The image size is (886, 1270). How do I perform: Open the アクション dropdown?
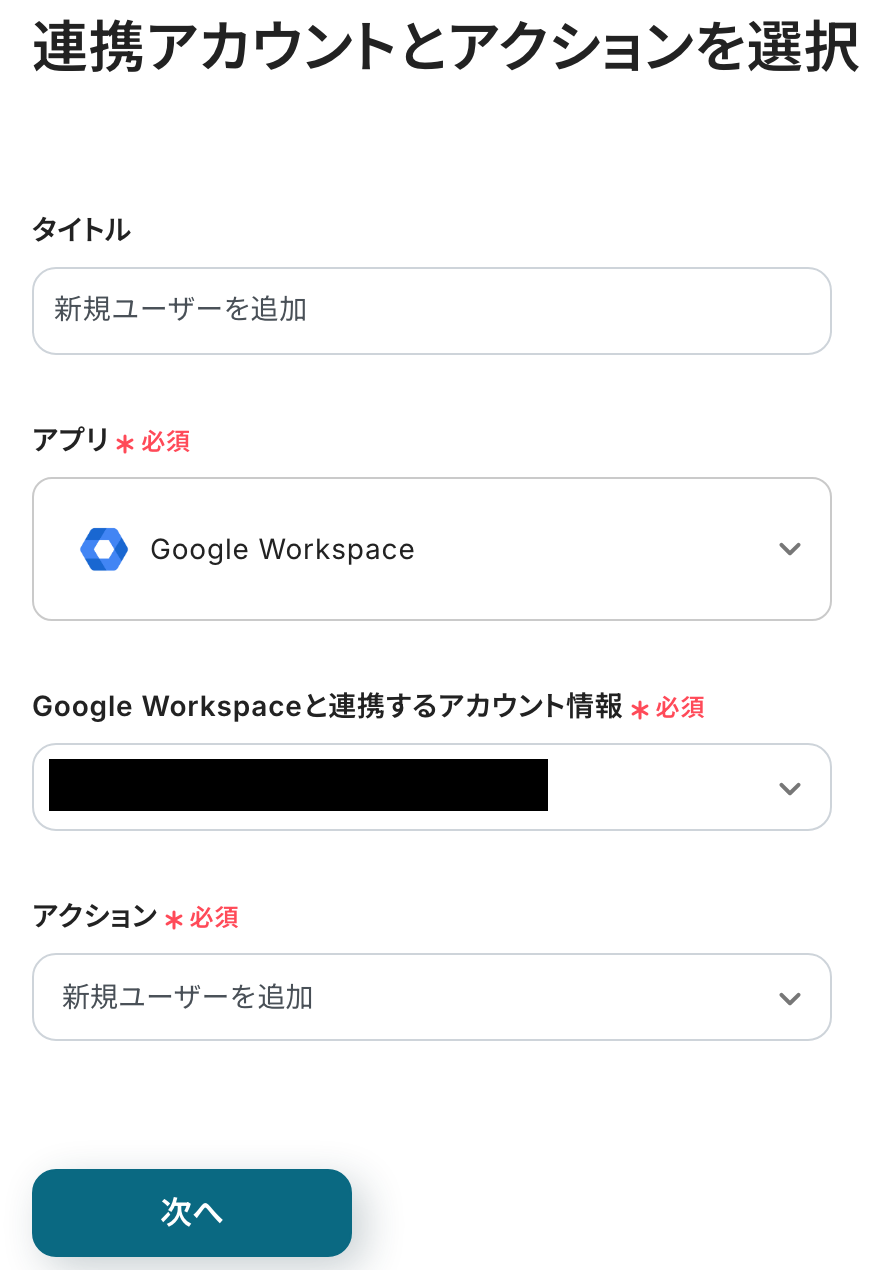point(431,997)
